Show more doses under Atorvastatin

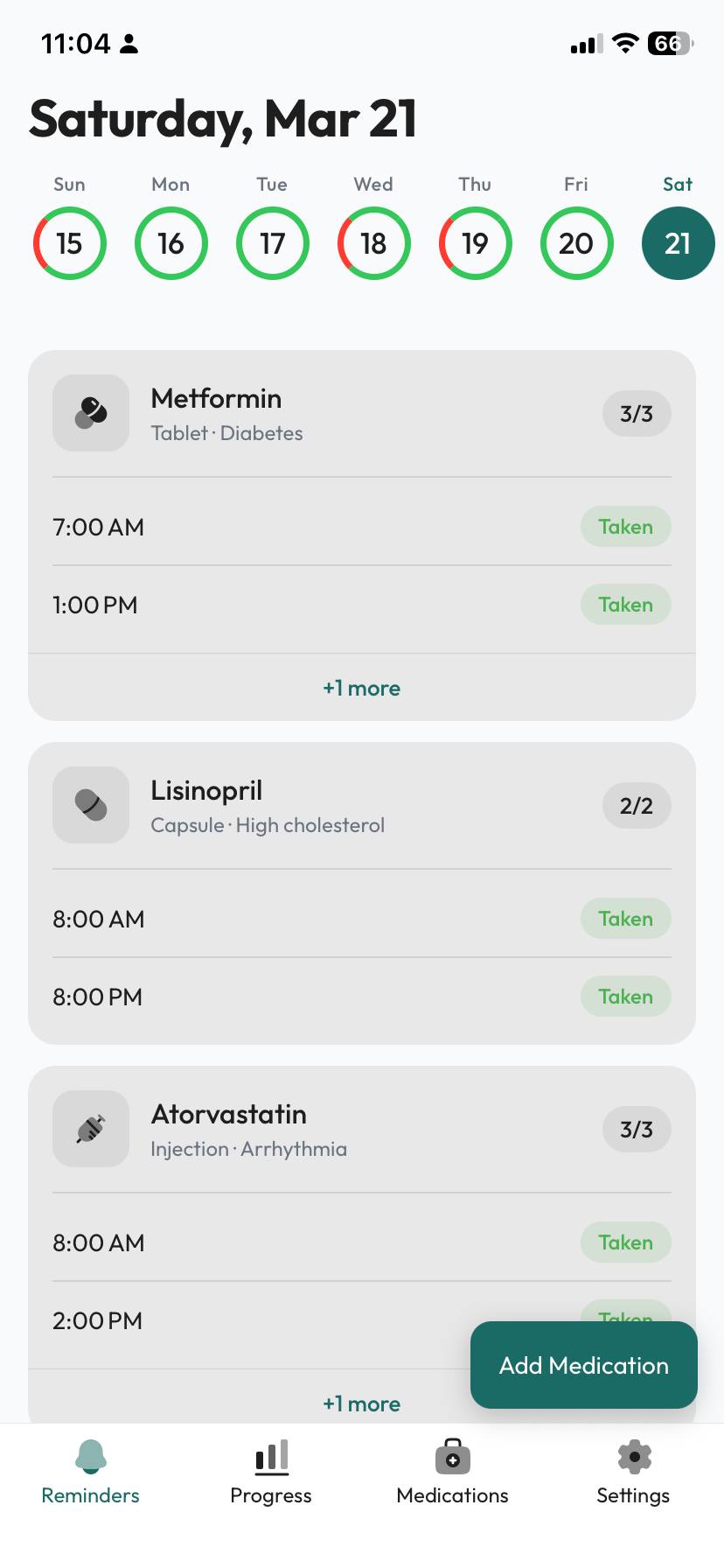click(x=361, y=1403)
